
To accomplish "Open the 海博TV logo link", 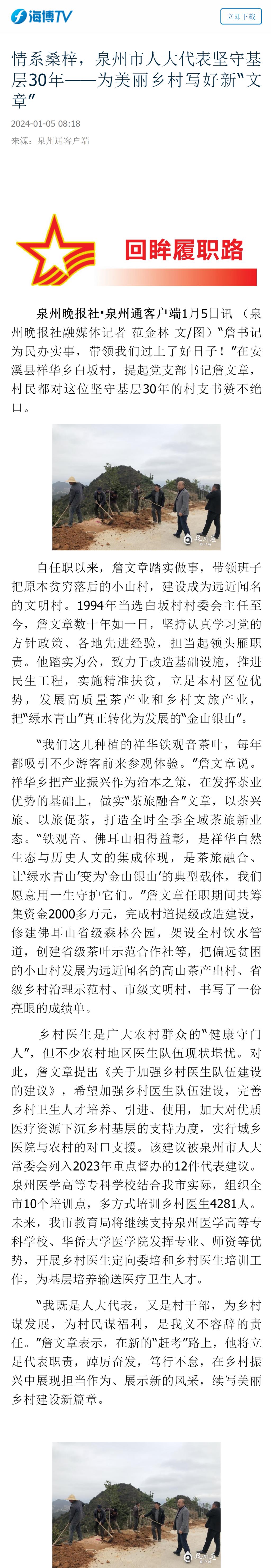I will [42, 16].
